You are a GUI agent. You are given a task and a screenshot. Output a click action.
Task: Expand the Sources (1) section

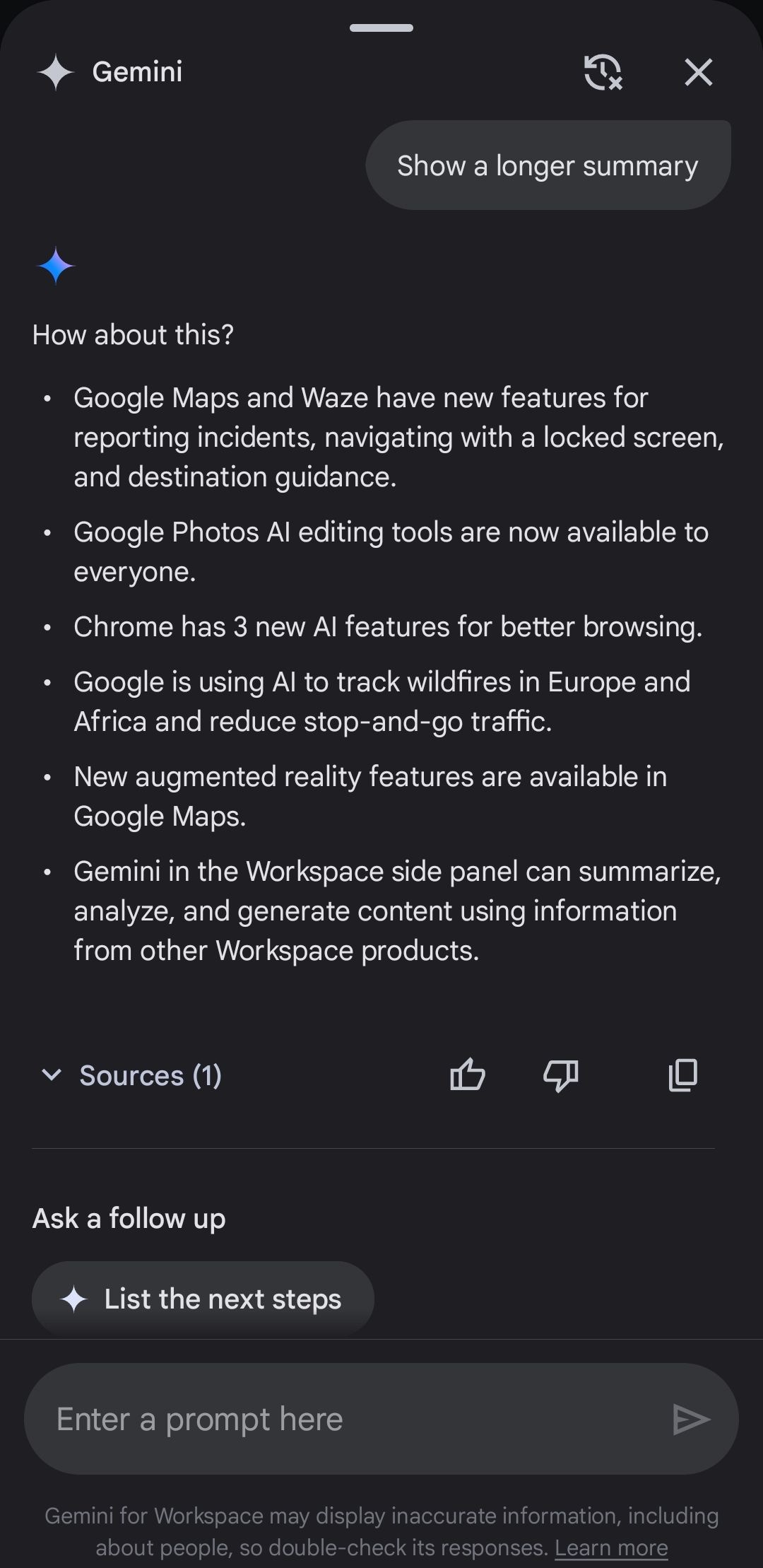pyautogui.click(x=131, y=1075)
